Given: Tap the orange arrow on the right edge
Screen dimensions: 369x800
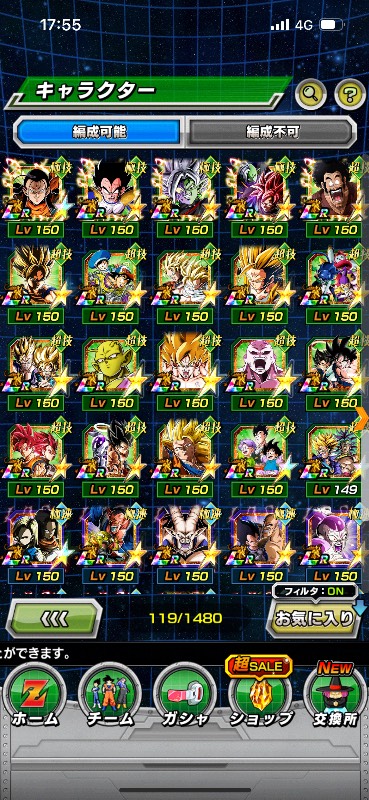Looking at the screenshot, I should click(364, 418).
